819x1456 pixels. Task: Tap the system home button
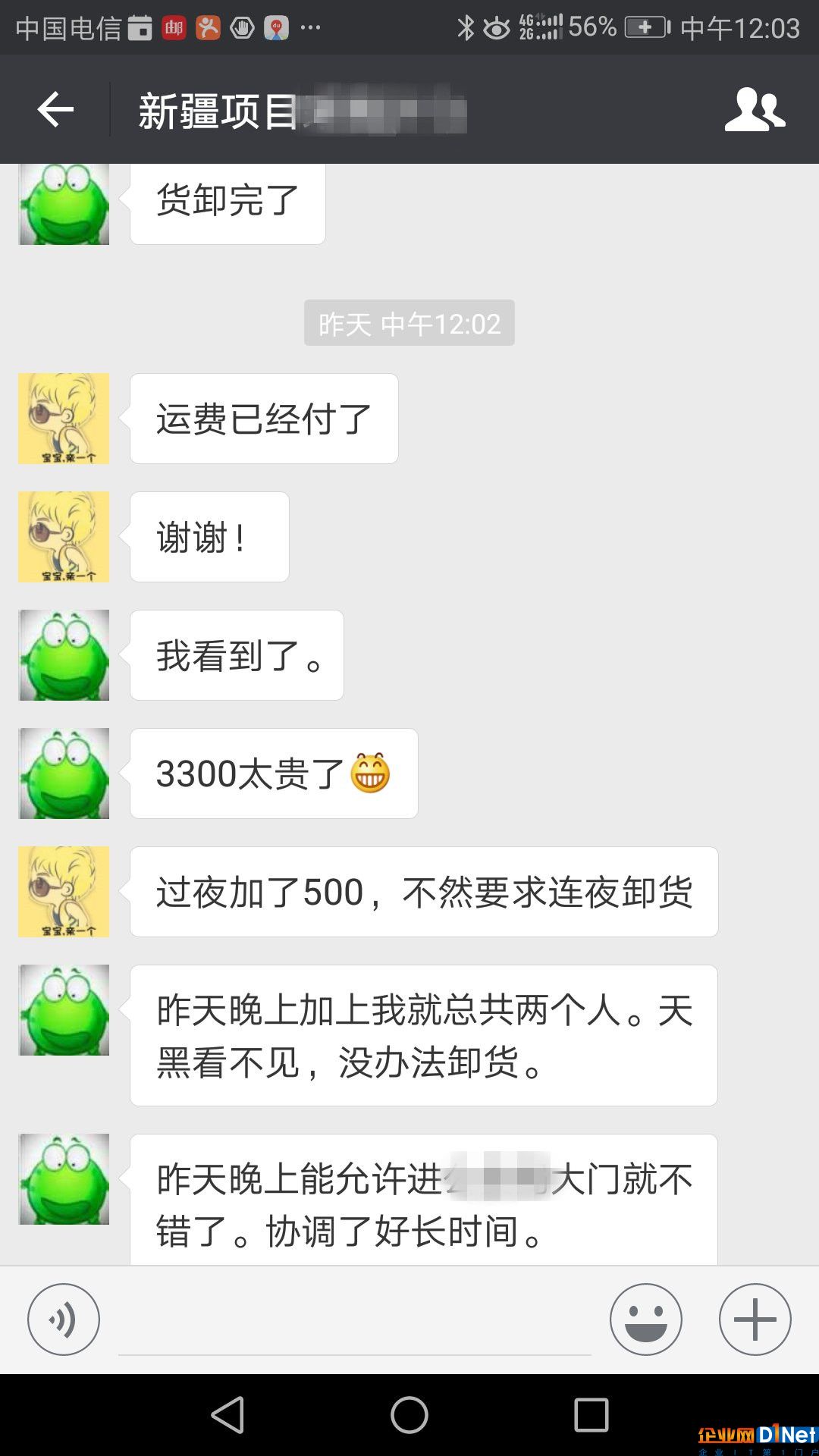409,1415
